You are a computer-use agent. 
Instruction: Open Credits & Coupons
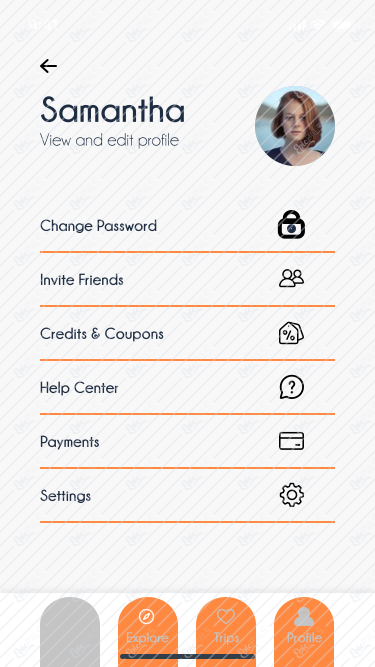click(x=188, y=334)
